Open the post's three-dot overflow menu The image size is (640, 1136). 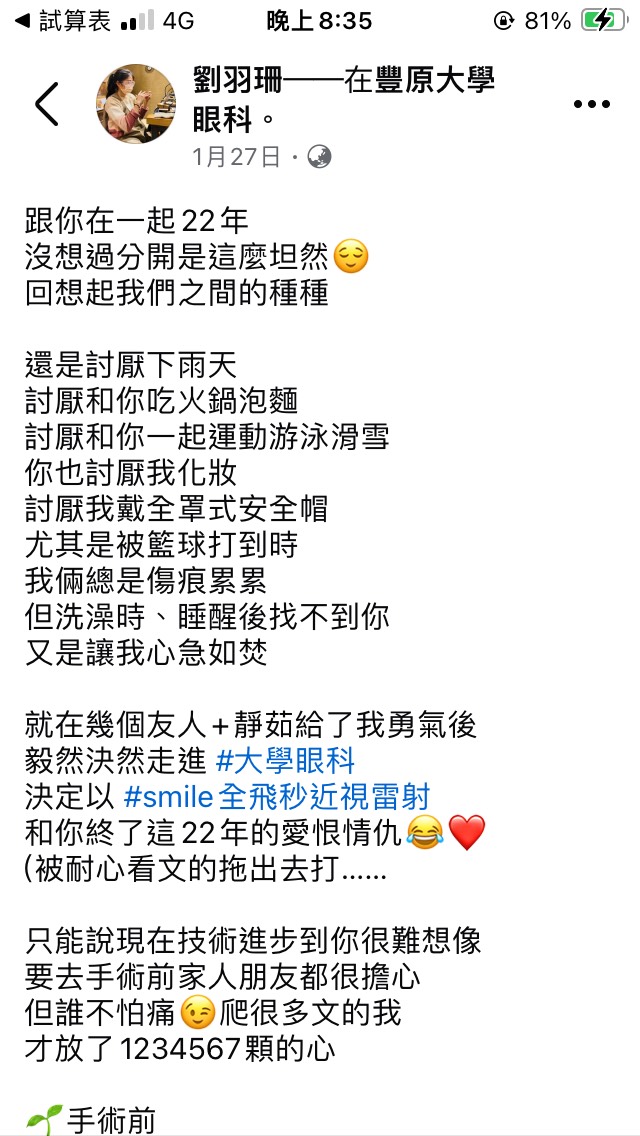(591, 104)
